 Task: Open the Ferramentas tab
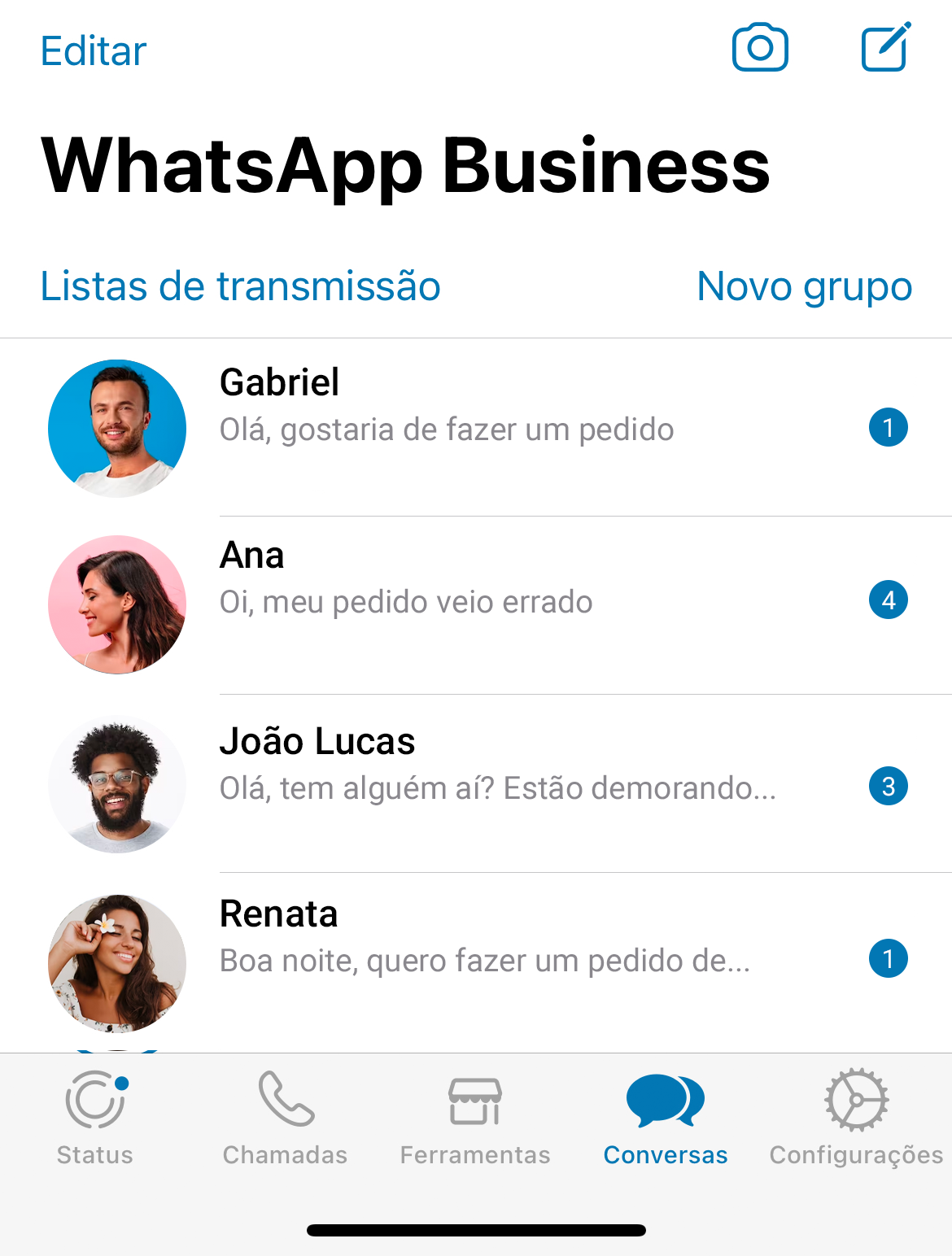click(x=475, y=1119)
